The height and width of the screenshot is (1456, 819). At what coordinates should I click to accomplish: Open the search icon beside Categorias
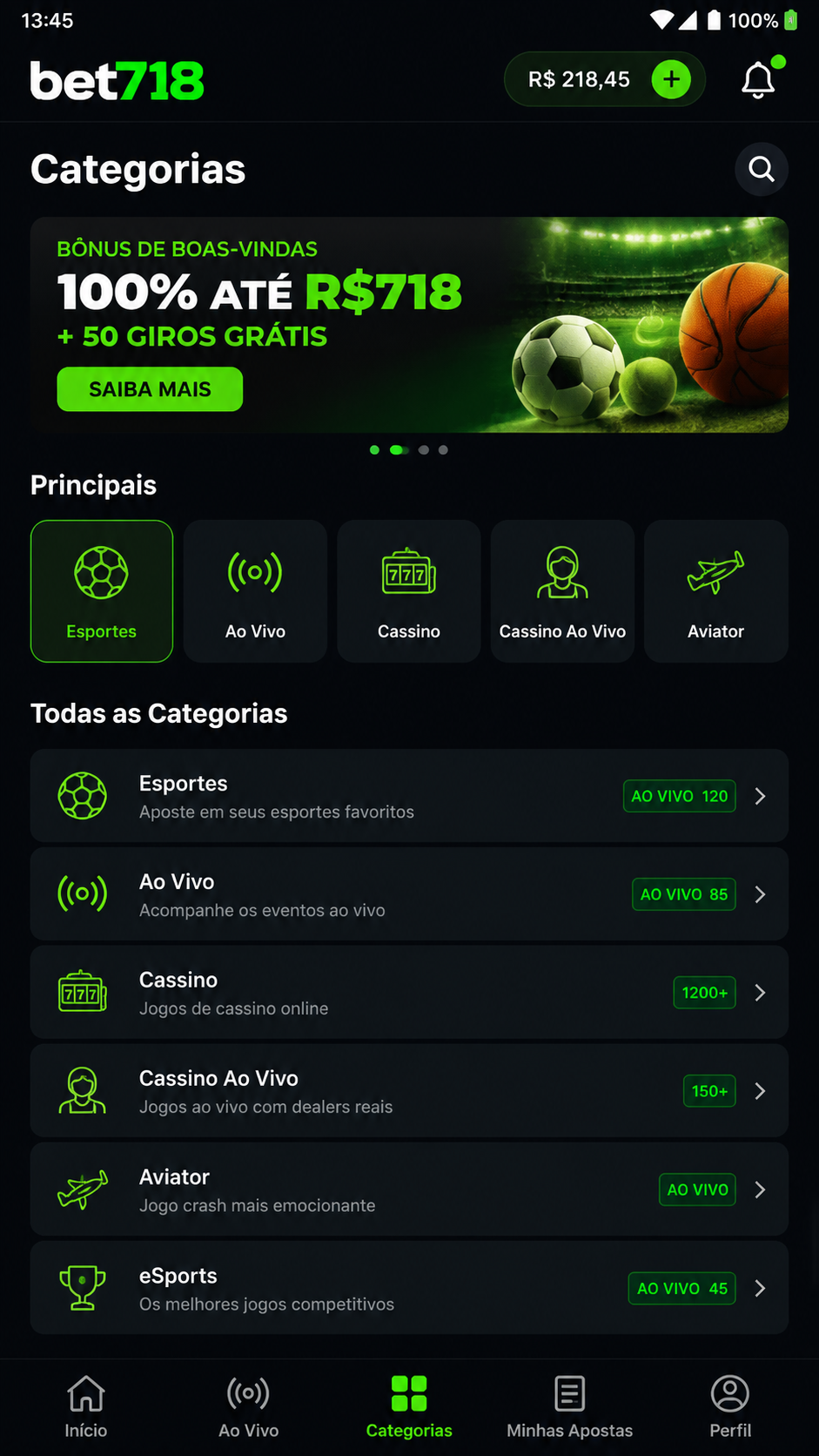click(762, 169)
